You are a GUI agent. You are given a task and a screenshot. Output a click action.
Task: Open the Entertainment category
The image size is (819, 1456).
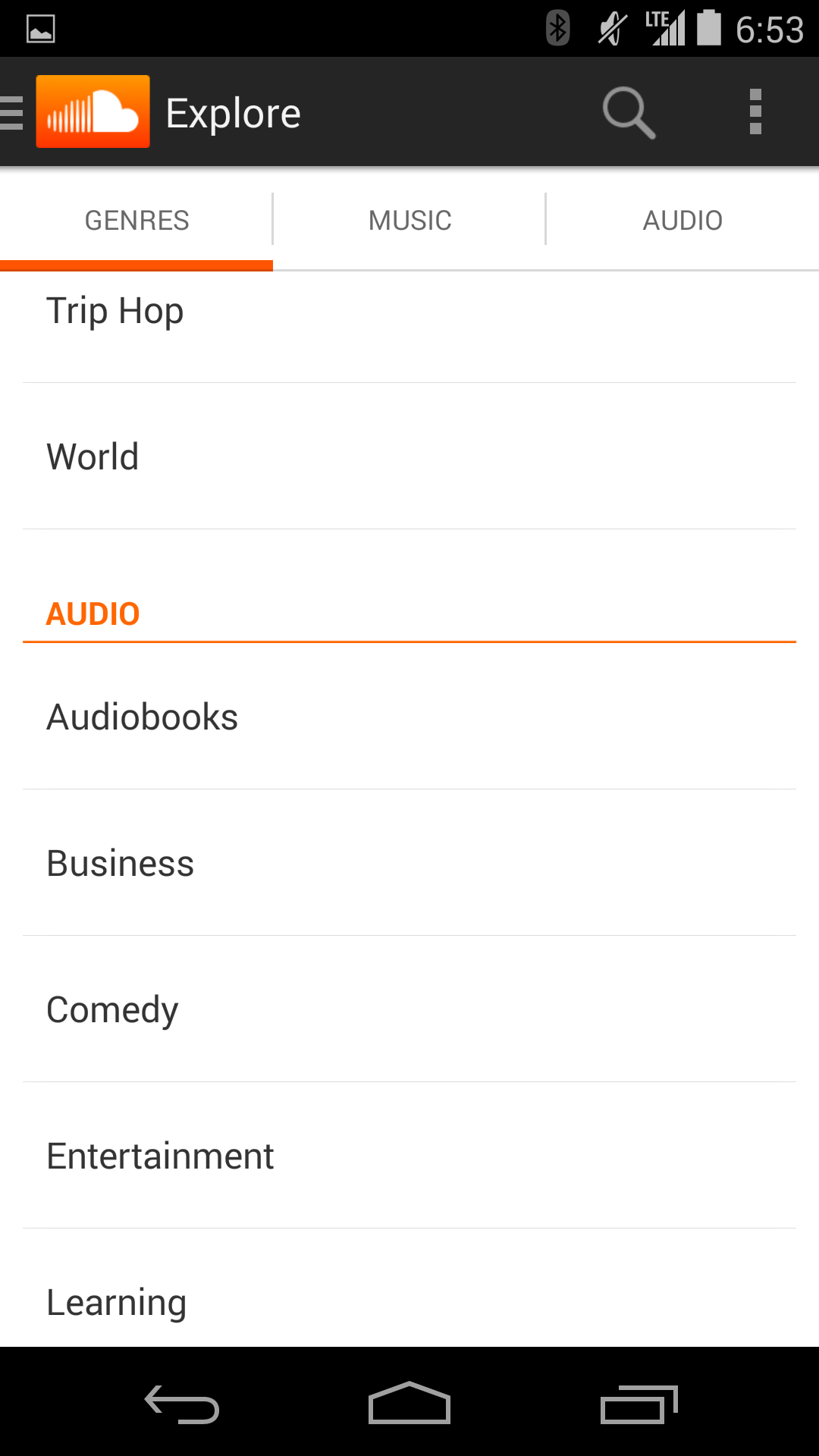(409, 1155)
